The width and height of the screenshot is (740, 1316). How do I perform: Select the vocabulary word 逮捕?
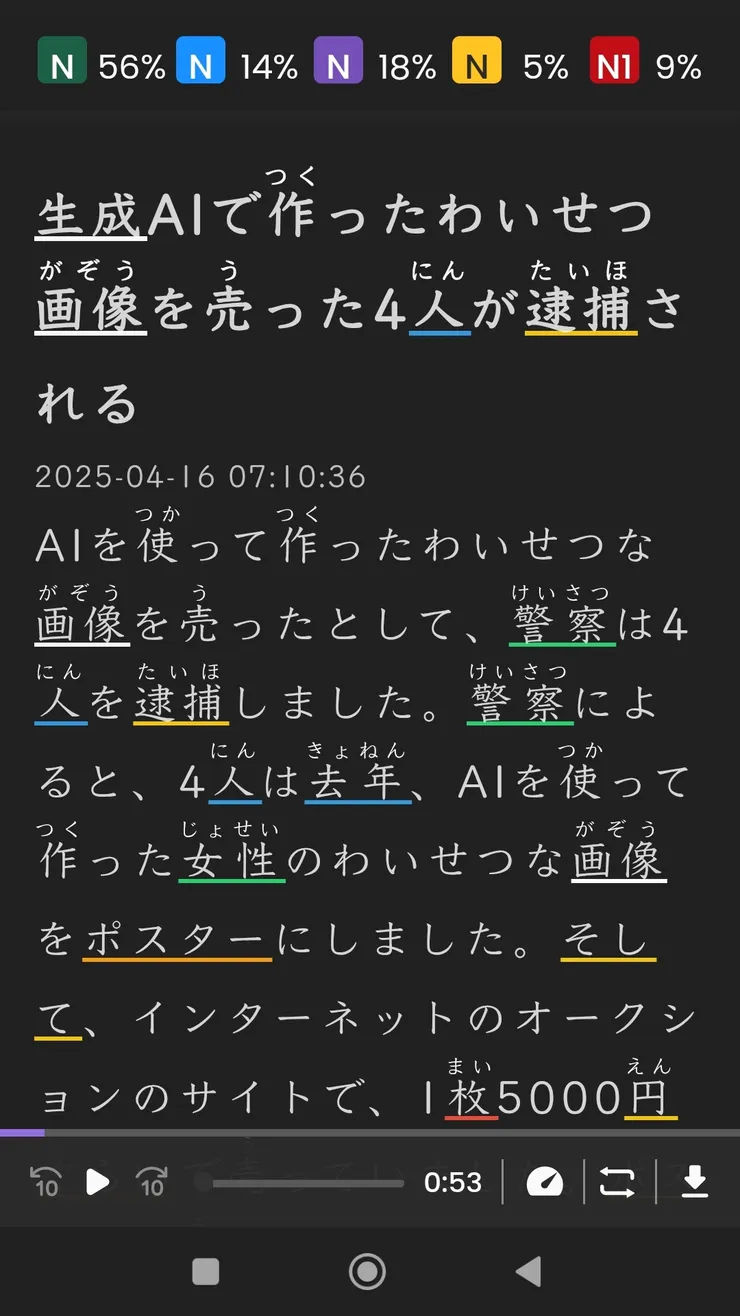(x=183, y=701)
